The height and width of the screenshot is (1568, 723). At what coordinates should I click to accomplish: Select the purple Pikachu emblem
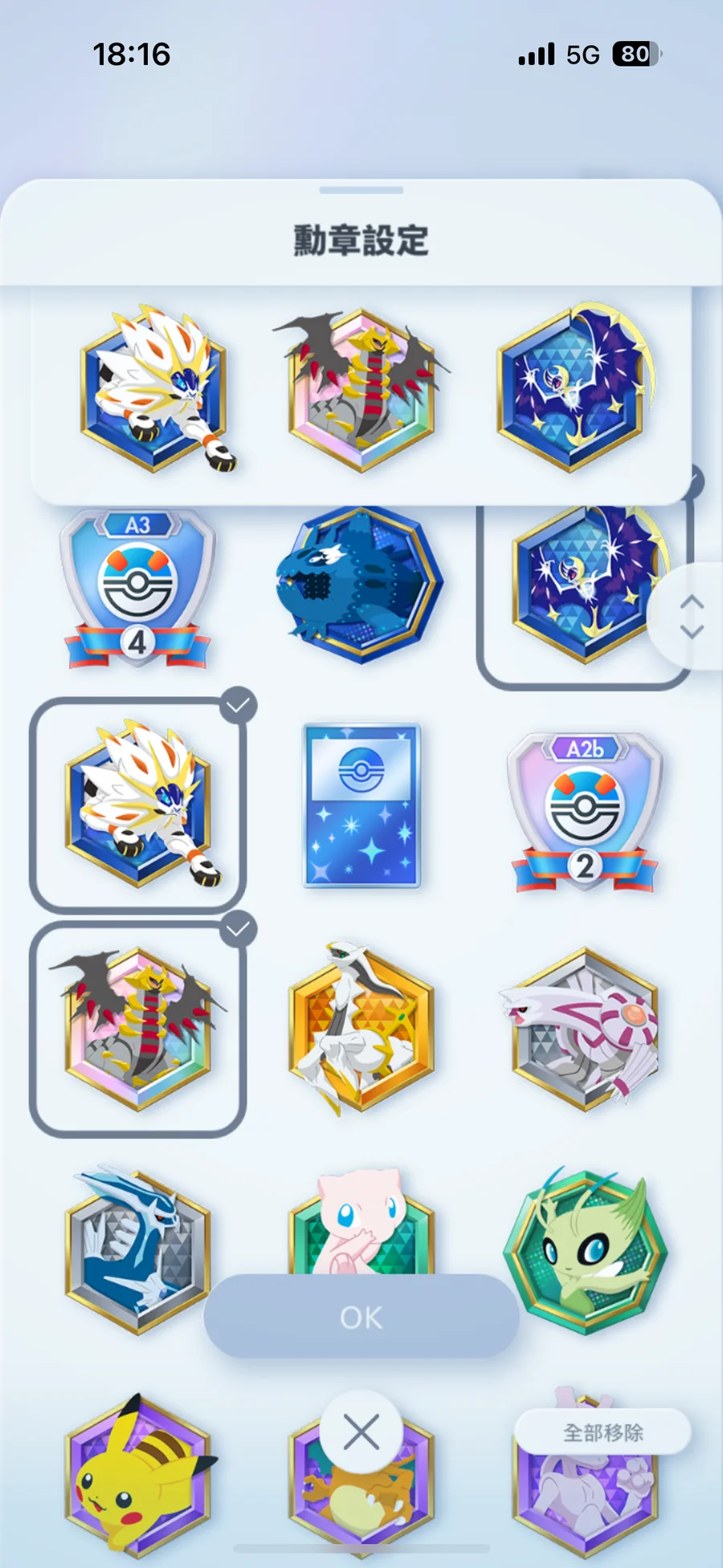point(137,1475)
